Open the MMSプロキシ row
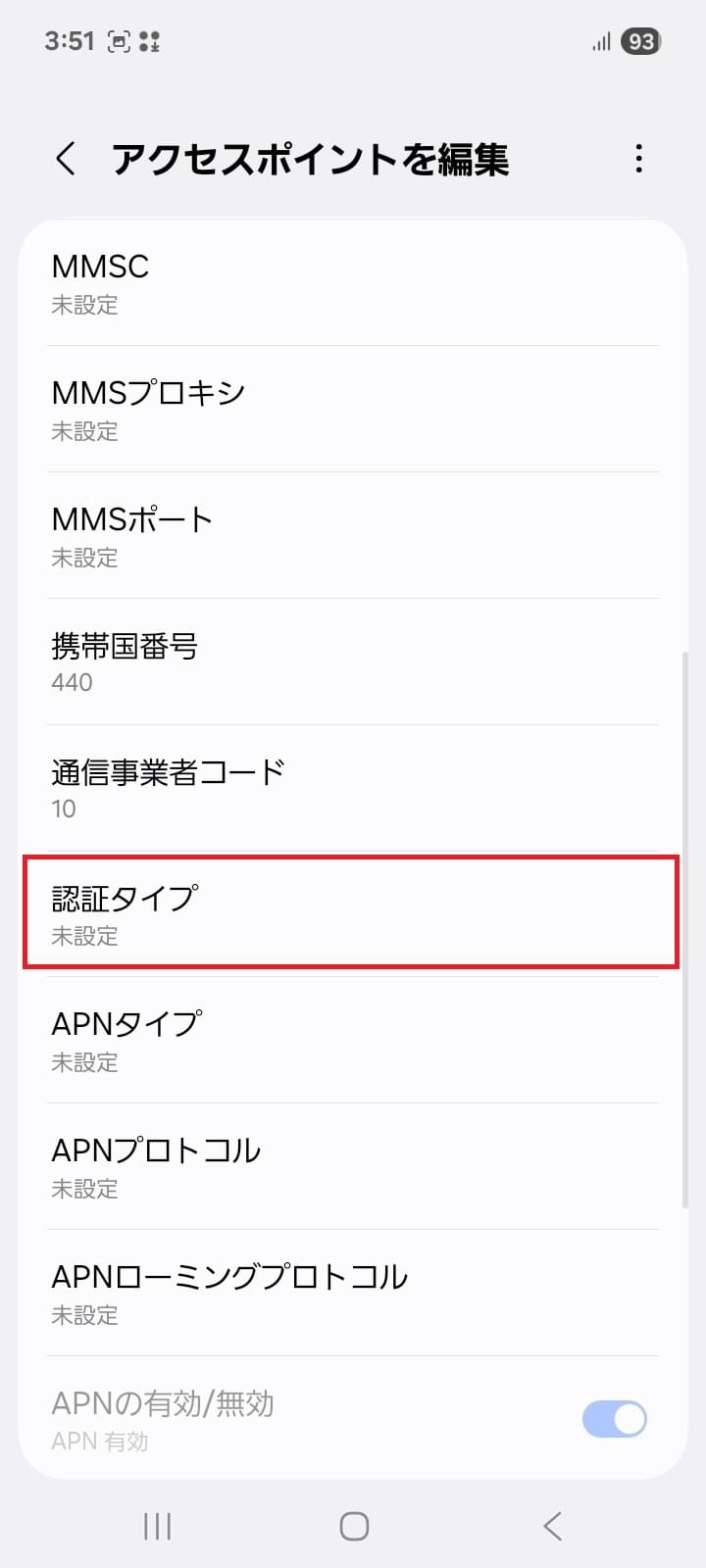This screenshot has width=706, height=1568. pyautogui.click(x=353, y=410)
